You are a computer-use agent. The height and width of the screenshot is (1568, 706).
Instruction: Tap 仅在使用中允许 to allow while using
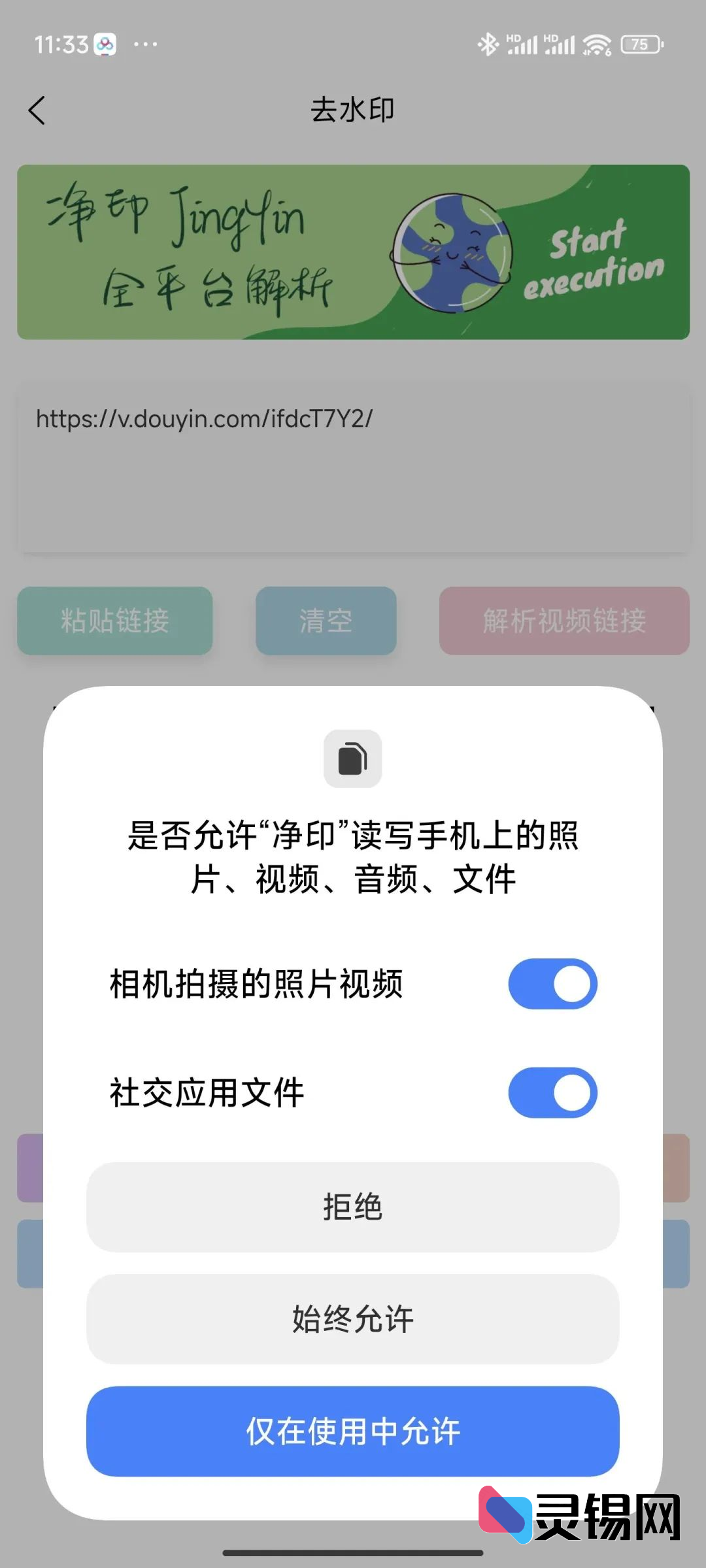[x=352, y=1431]
